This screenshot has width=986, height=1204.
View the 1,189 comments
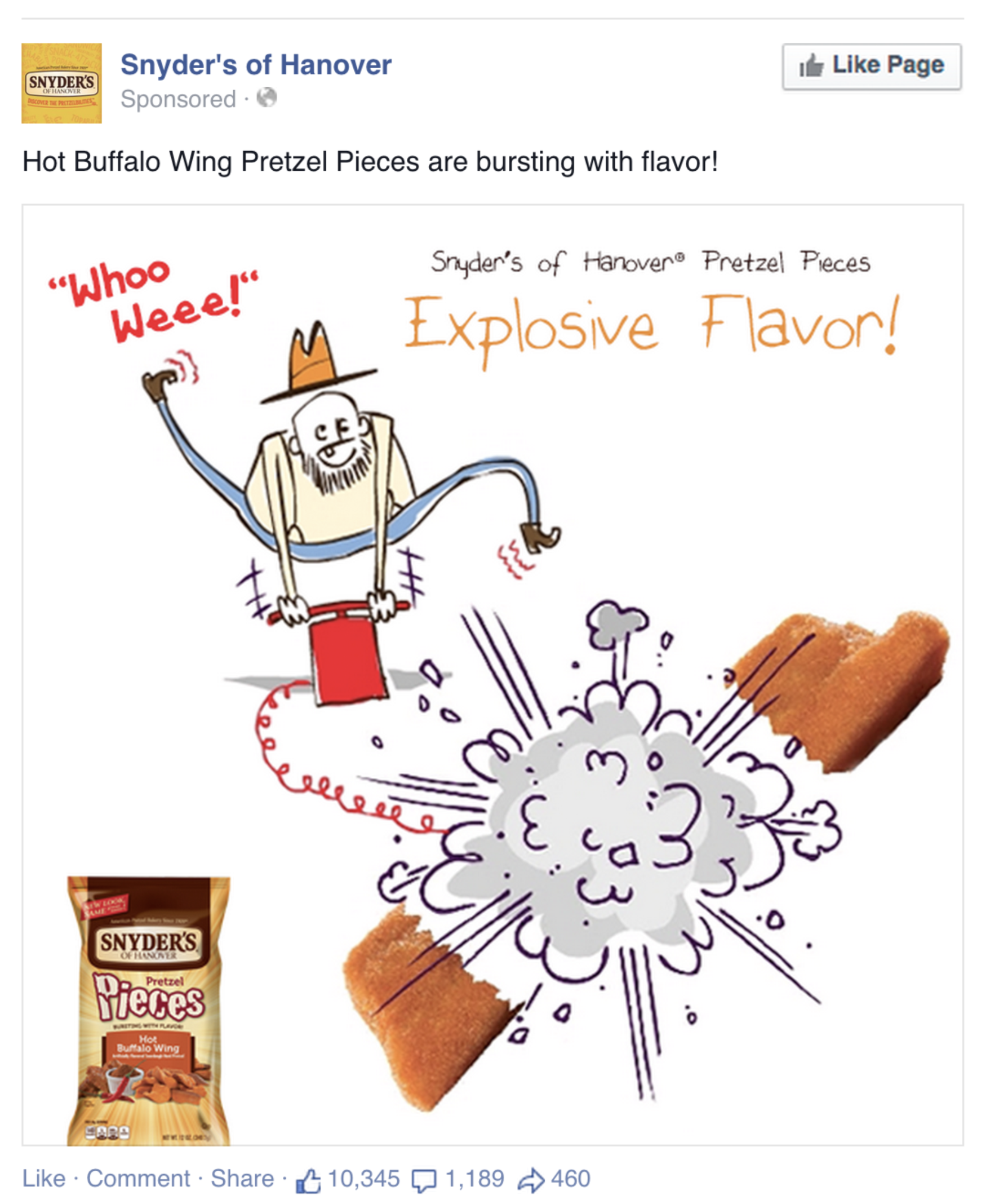(x=458, y=1180)
